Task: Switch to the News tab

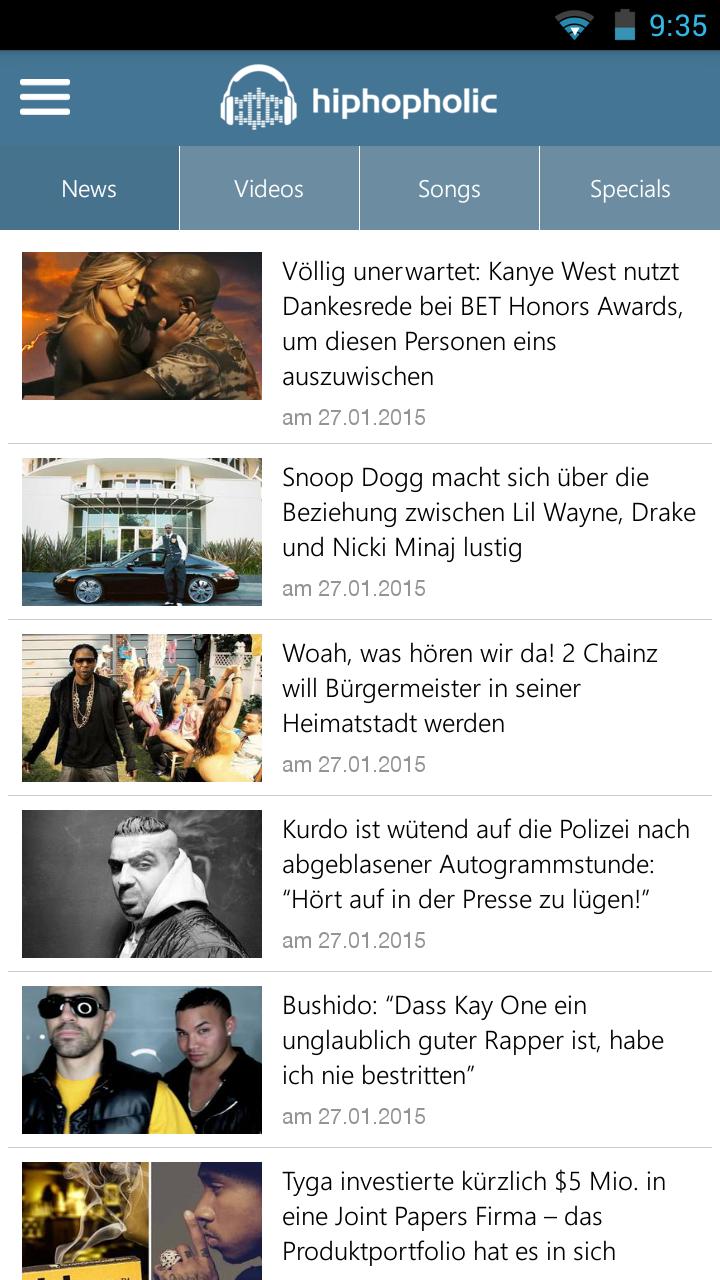Action: tap(89, 189)
